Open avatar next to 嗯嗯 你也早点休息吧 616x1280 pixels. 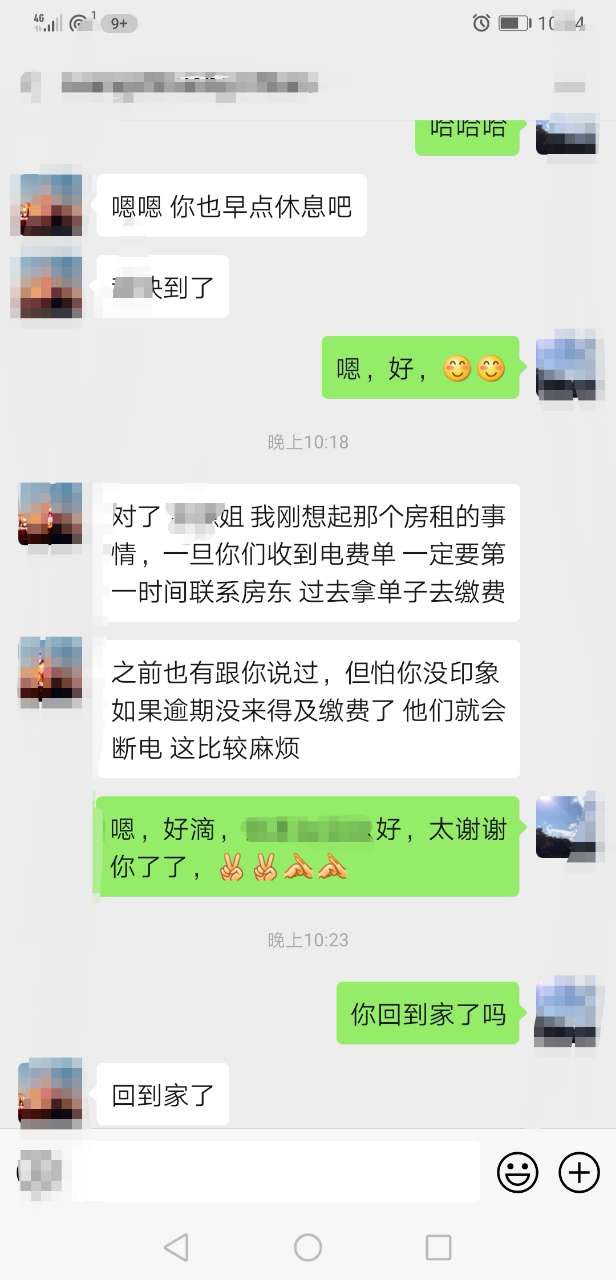coord(50,205)
